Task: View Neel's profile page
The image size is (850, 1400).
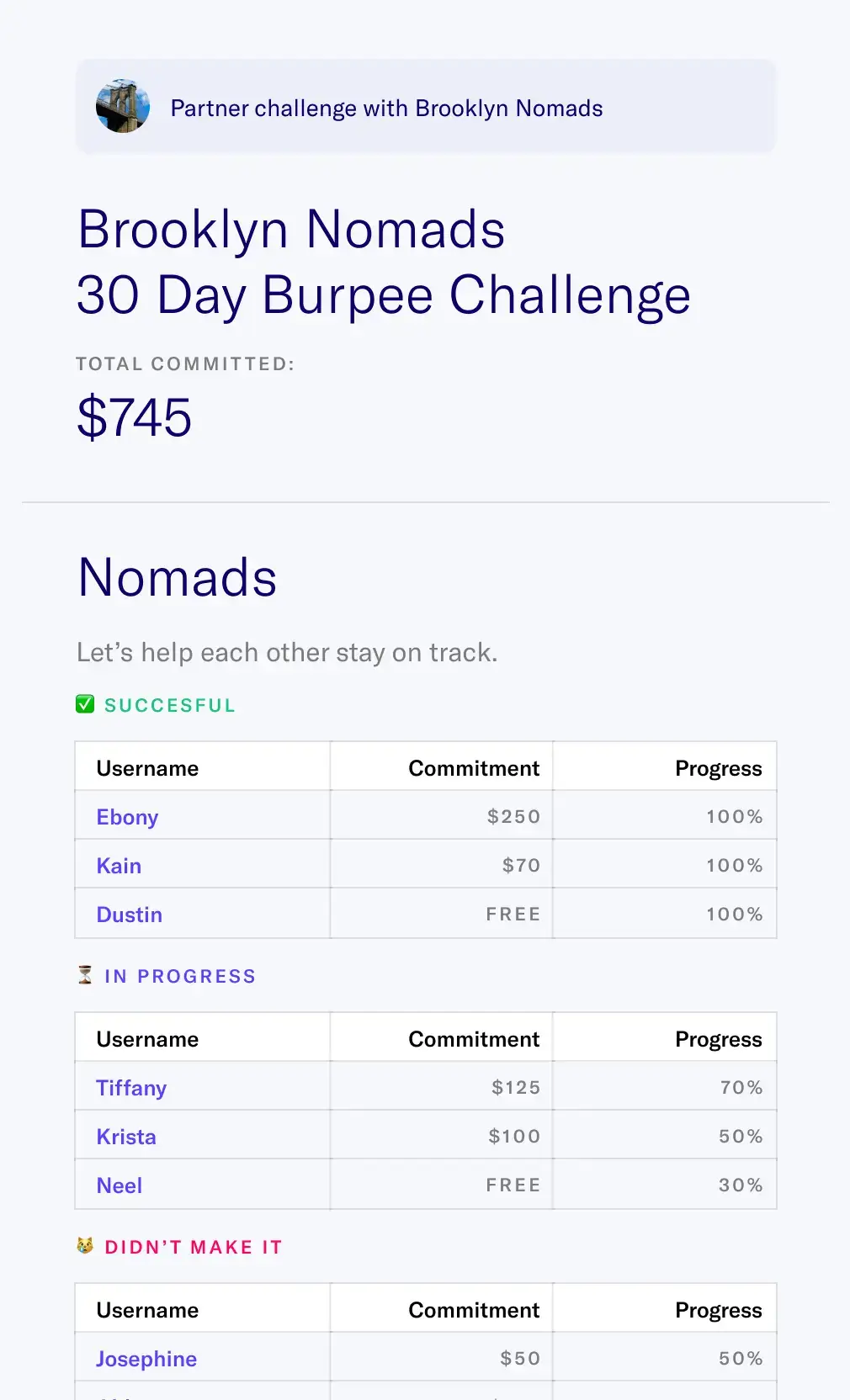Action: pos(119,1185)
